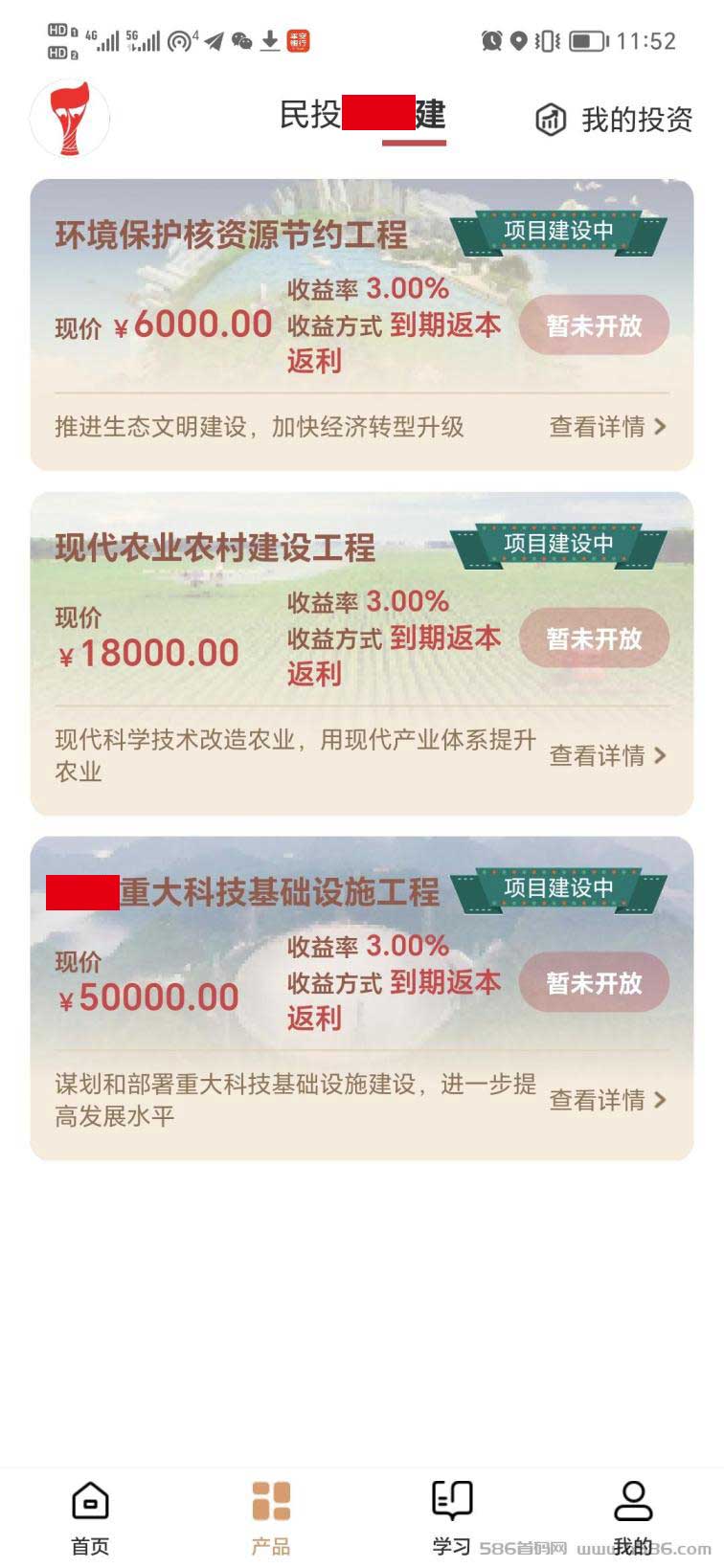View details of 环境保护核资源节约工程
Viewport: 724px width, 1568px height.
pos(607,427)
